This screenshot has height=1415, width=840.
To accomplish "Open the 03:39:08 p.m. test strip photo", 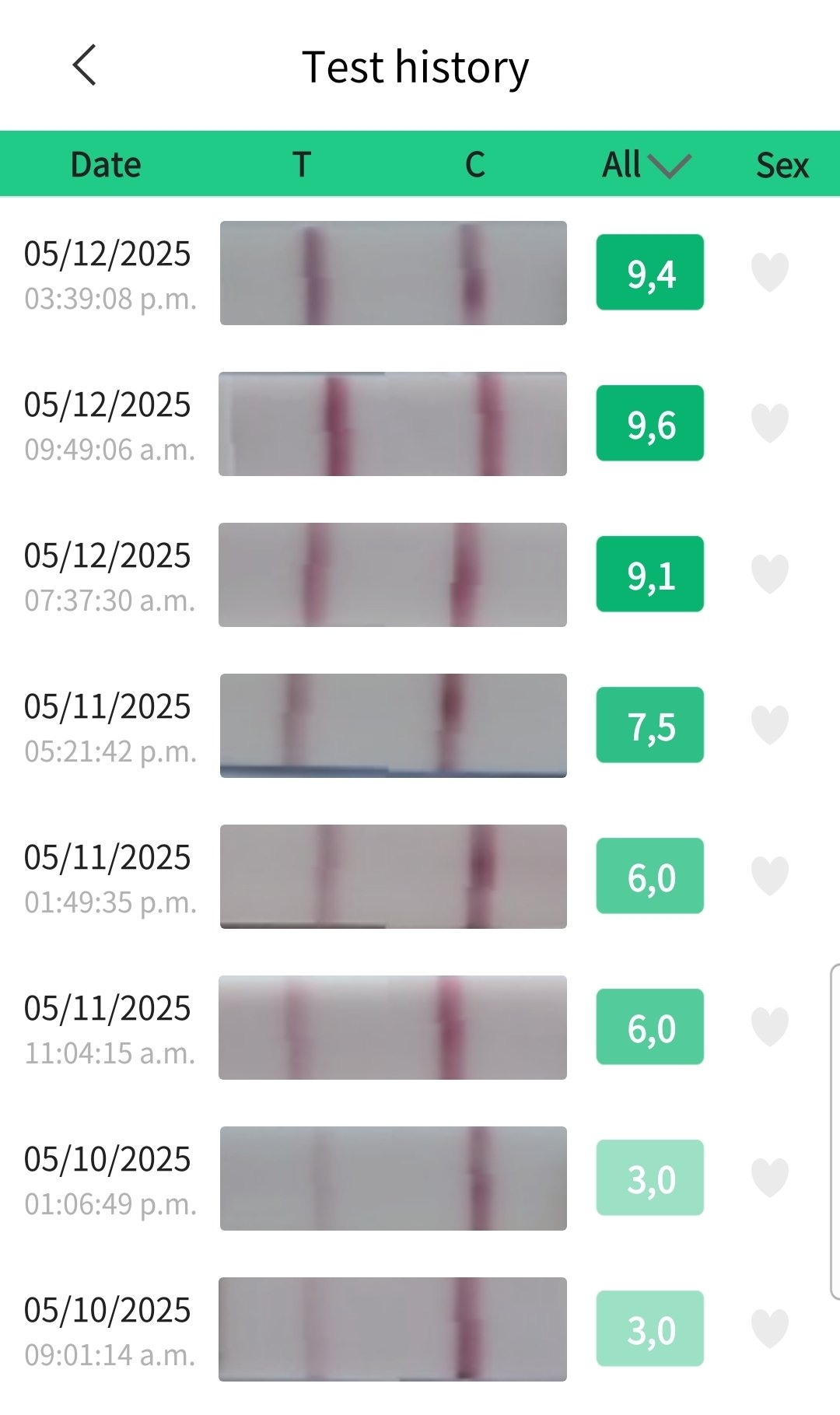I will click(x=393, y=273).
